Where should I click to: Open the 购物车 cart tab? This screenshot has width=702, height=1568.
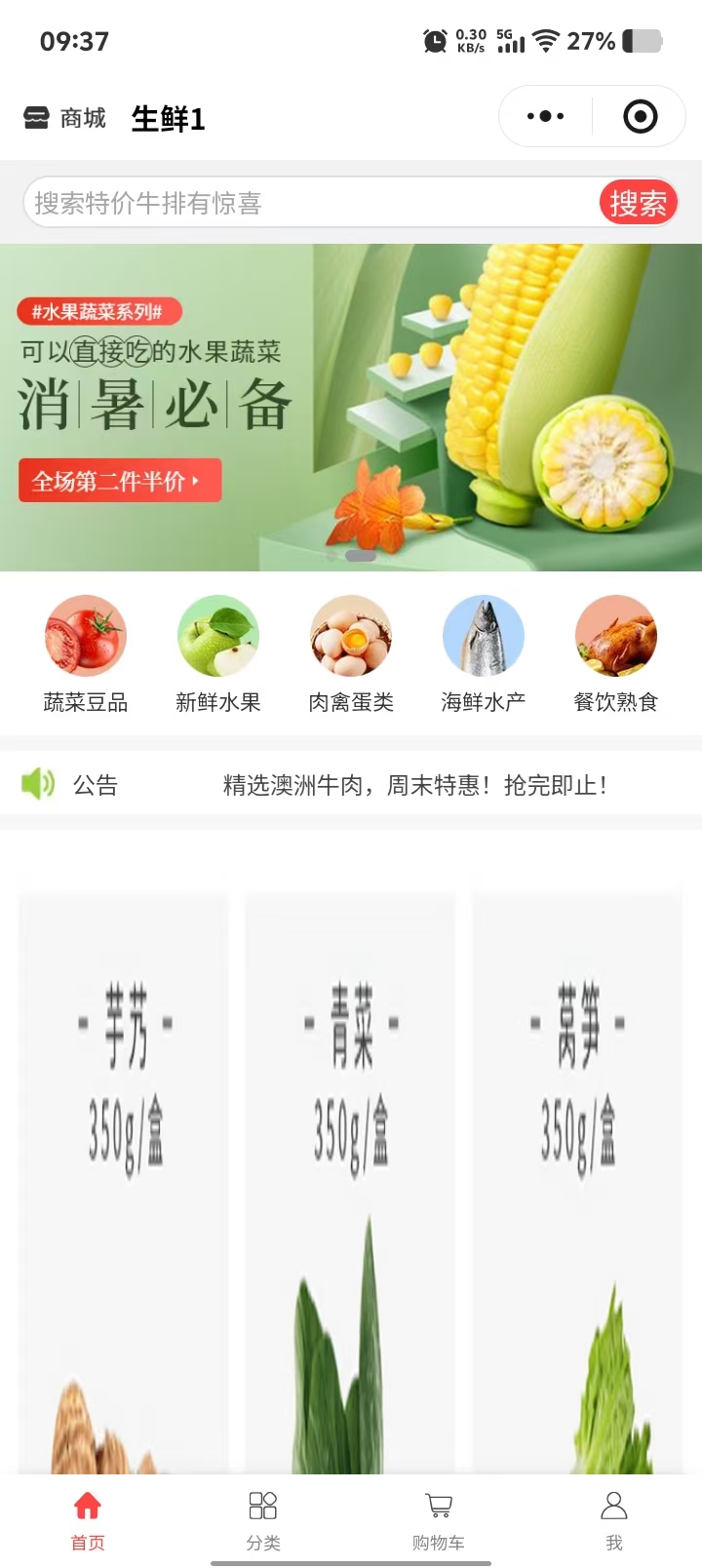tap(439, 1519)
